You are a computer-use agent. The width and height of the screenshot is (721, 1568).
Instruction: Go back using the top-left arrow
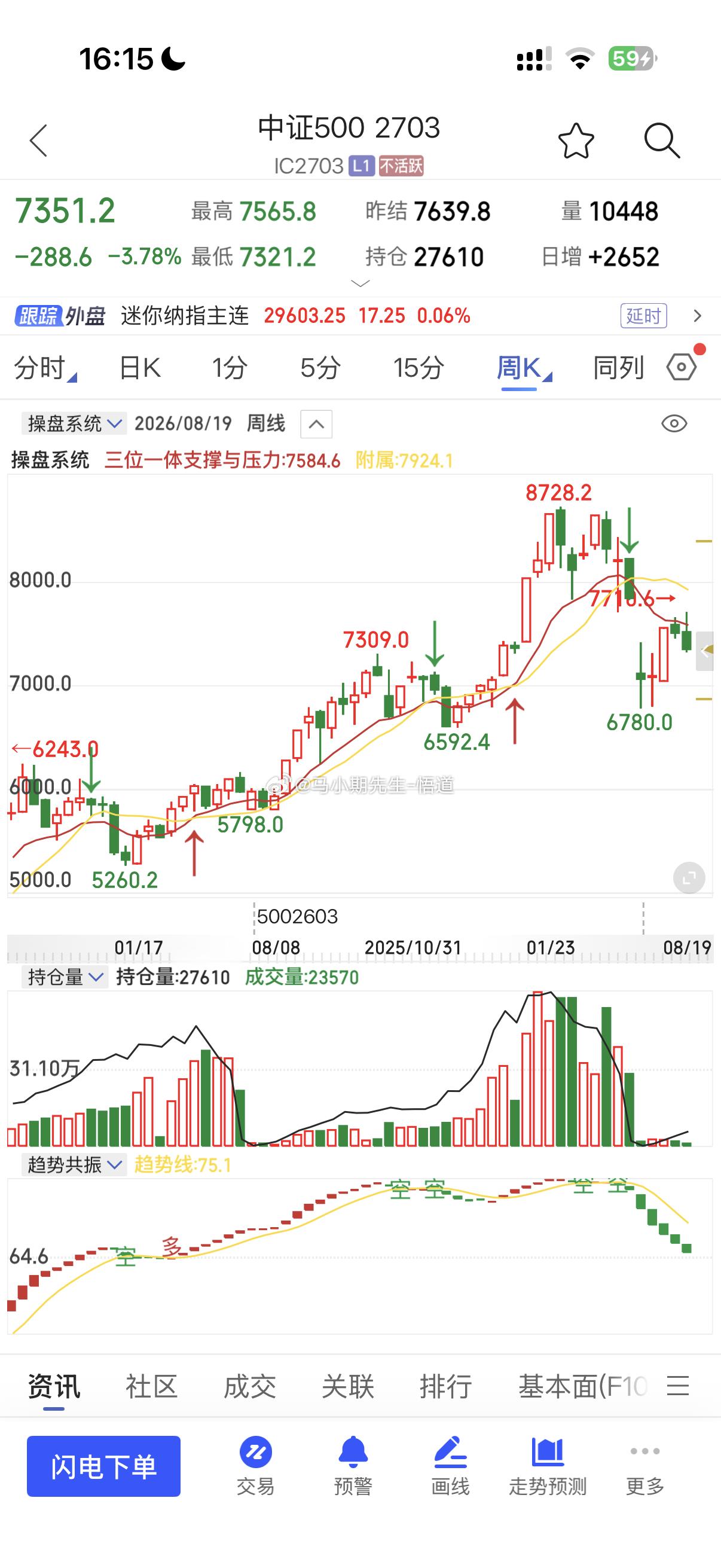[x=38, y=141]
